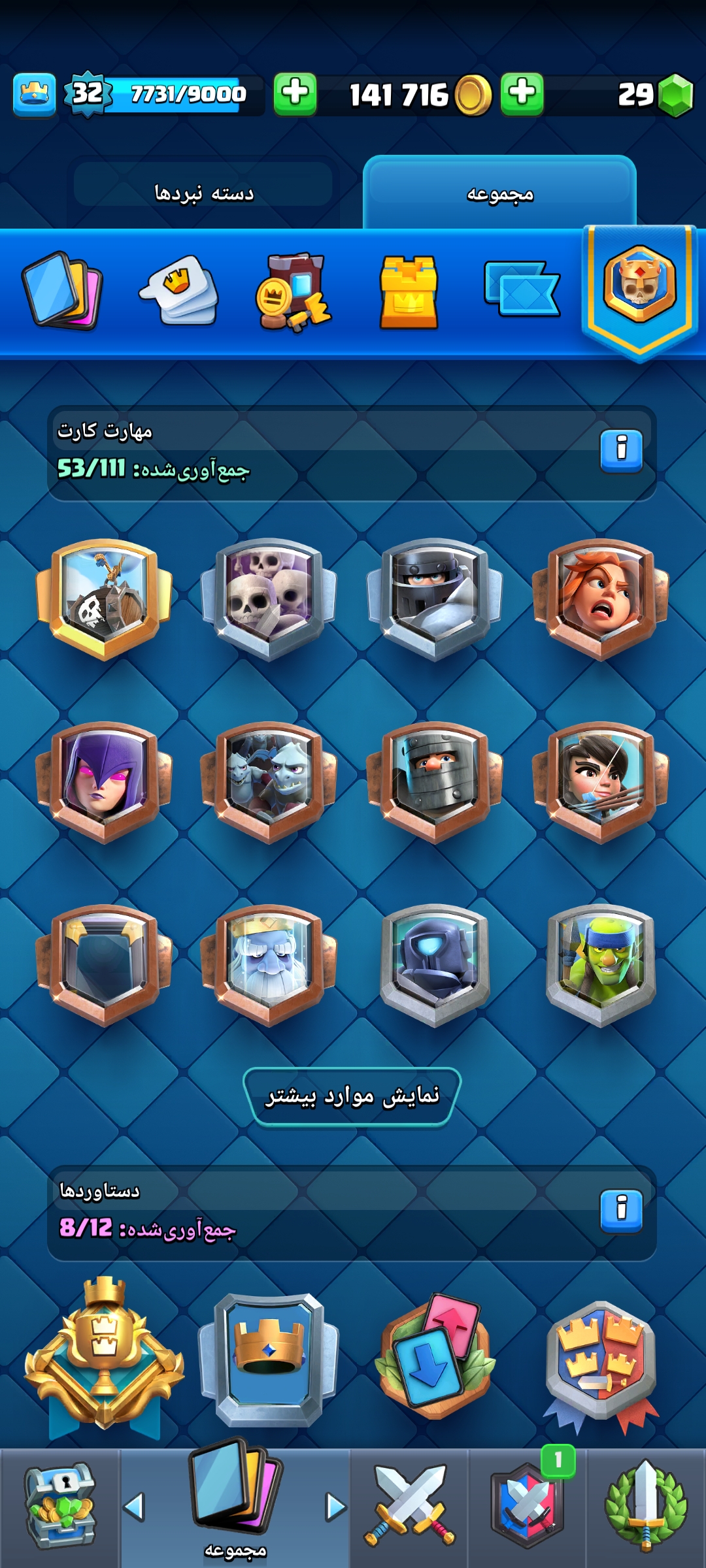Show info for مهارت کارت section

click(621, 450)
